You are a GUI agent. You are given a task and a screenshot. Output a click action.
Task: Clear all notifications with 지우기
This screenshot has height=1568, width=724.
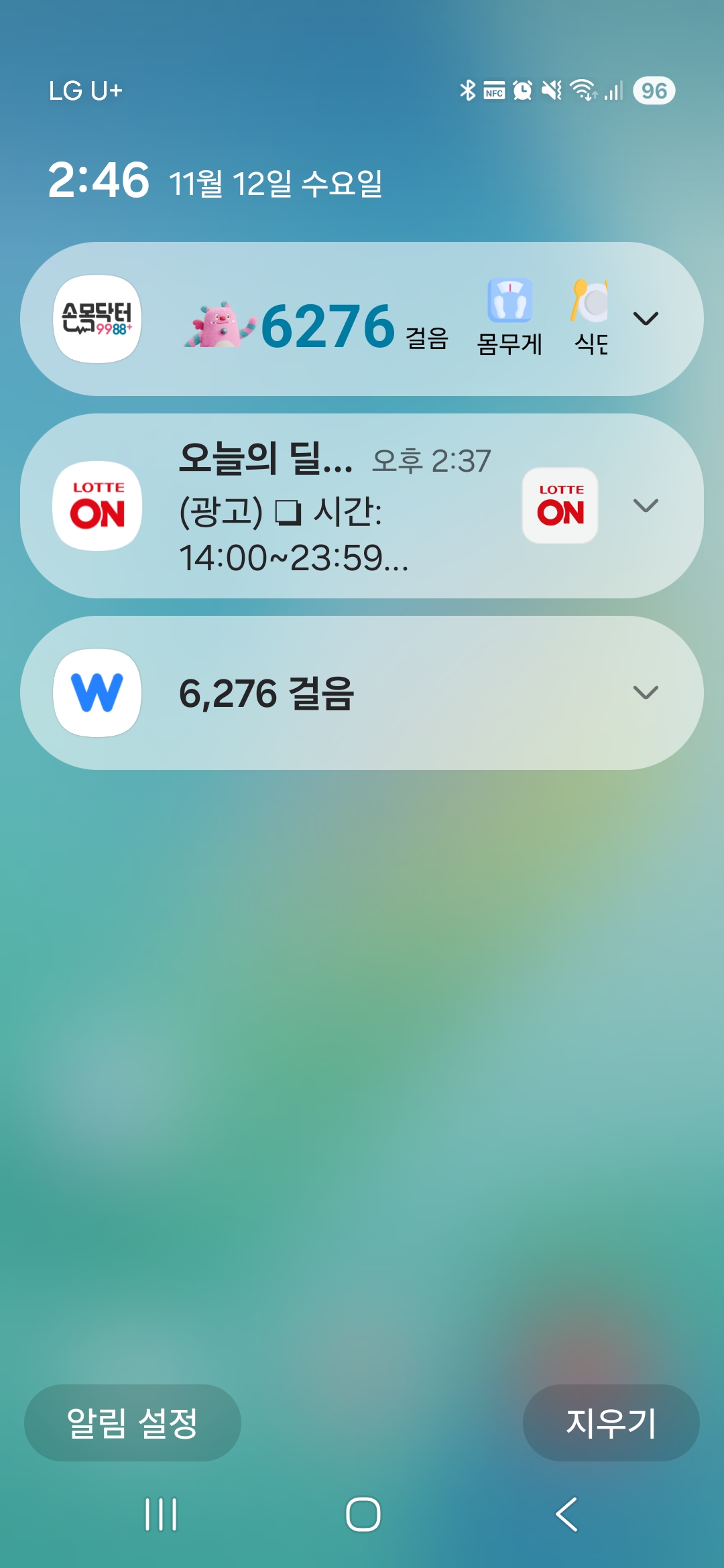click(611, 1423)
